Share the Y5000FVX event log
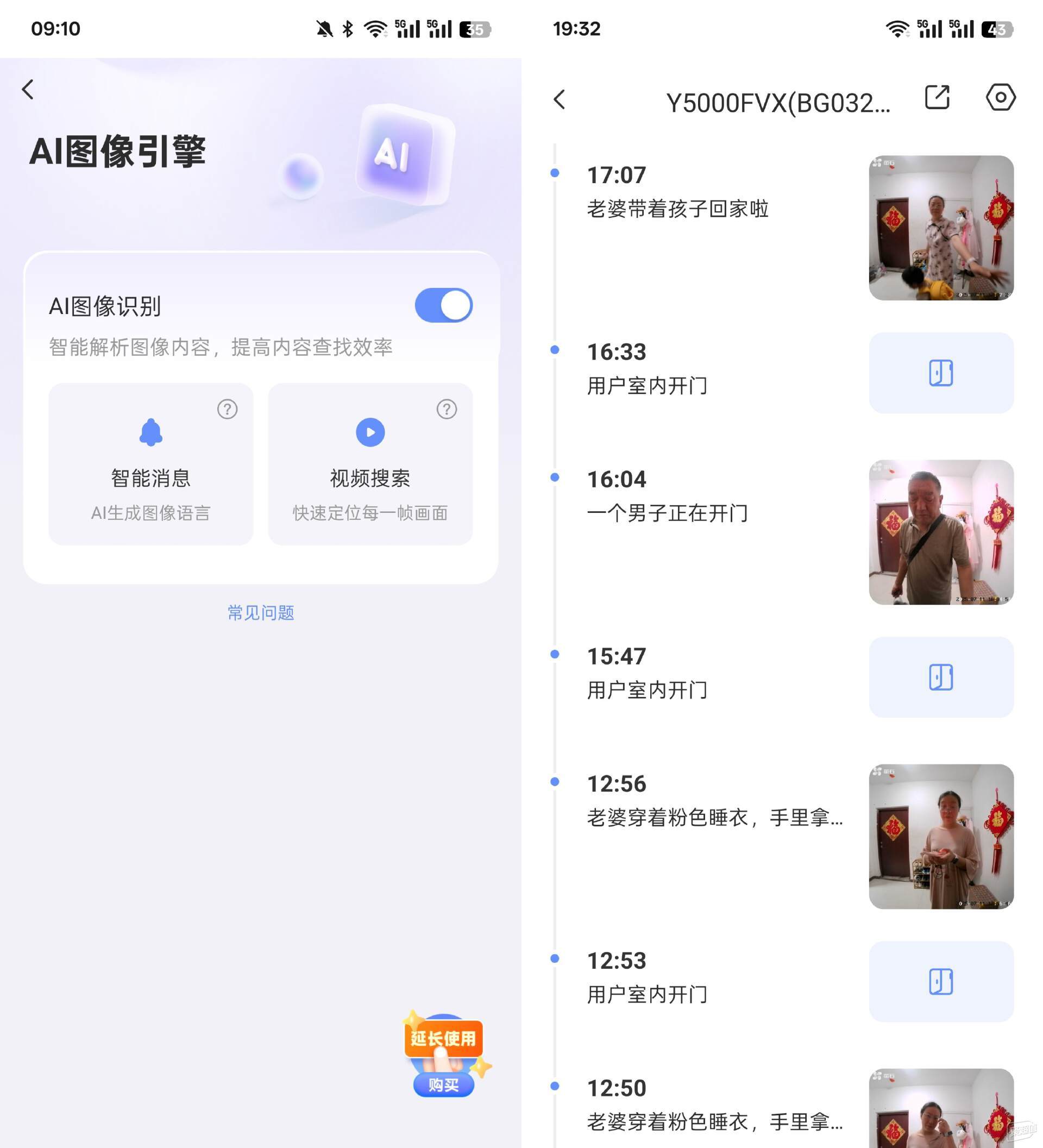 pos(937,97)
